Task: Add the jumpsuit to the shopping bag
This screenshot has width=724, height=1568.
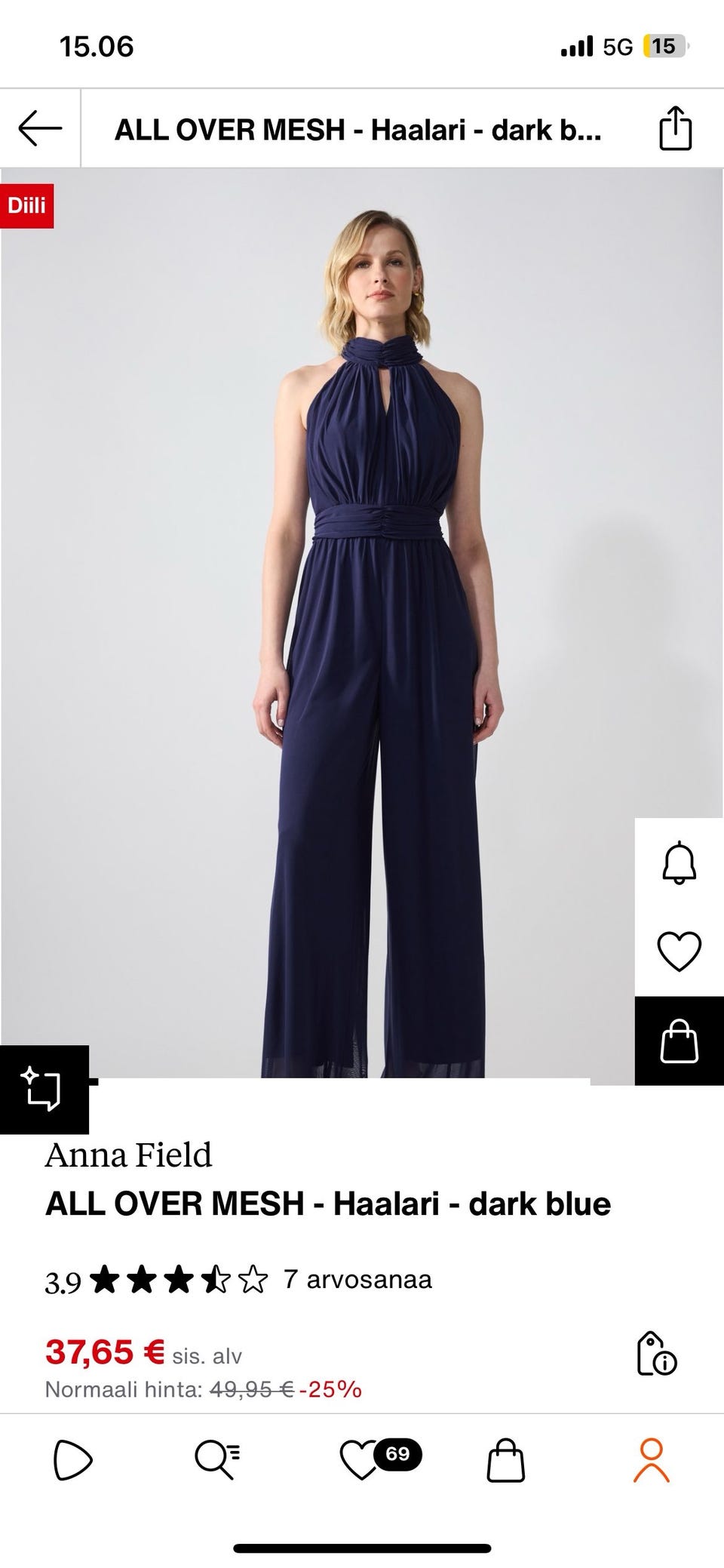Action: click(679, 1041)
